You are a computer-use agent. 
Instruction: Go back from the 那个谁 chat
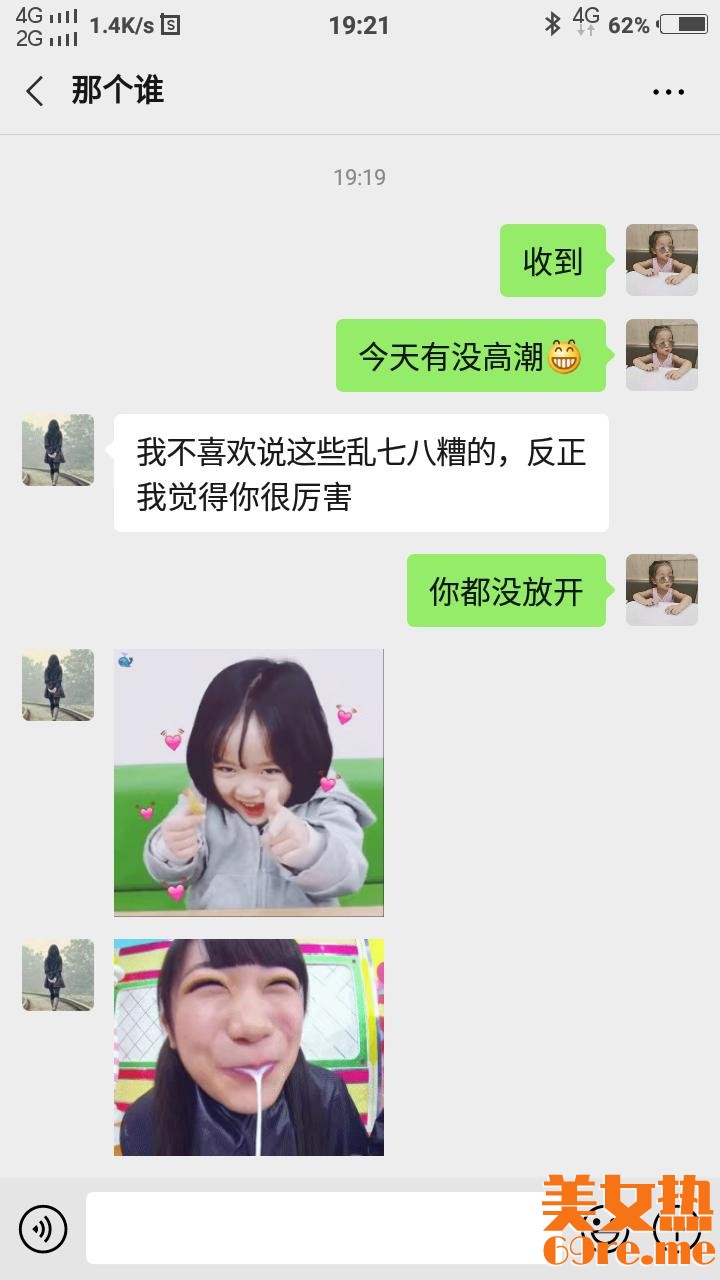(x=35, y=92)
